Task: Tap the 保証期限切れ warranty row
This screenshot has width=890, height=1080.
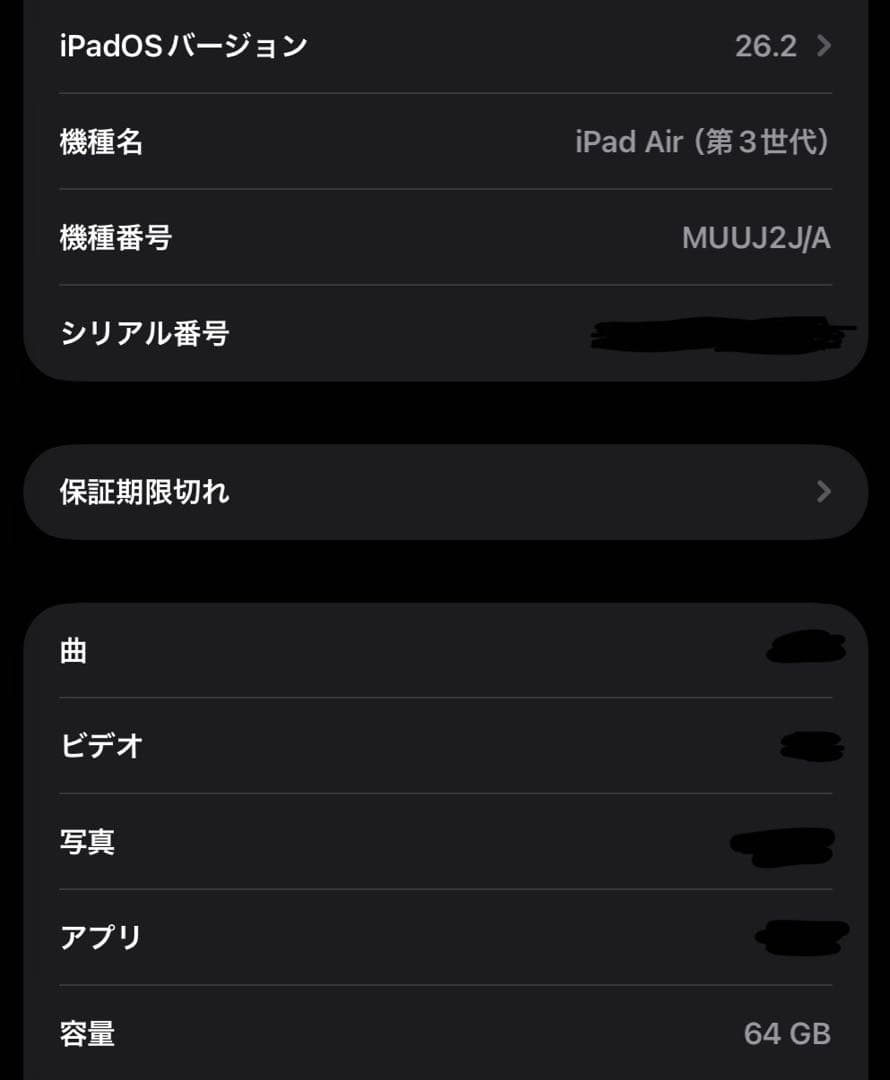Action: [x=445, y=492]
